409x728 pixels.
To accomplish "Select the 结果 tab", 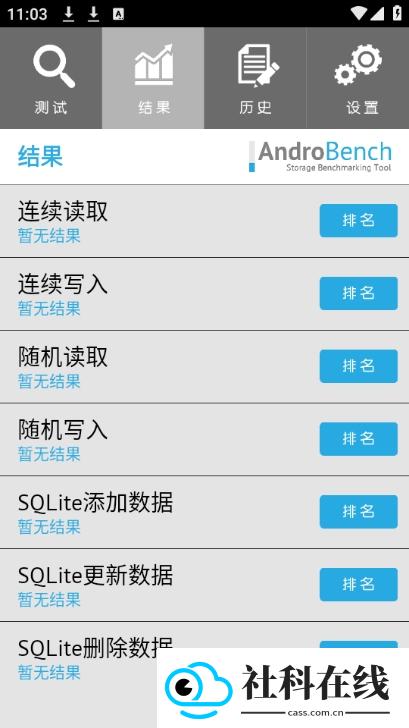I will point(153,78).
